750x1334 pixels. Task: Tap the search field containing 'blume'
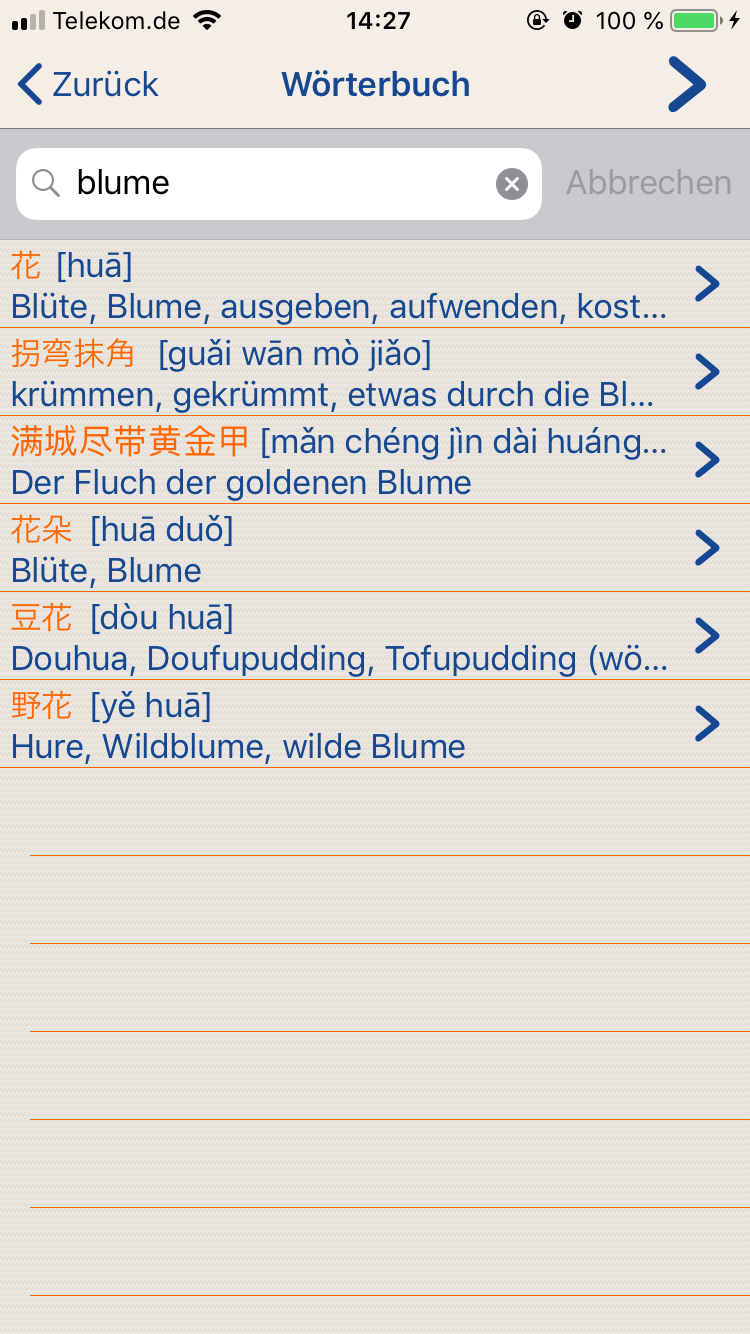point(280,184)
